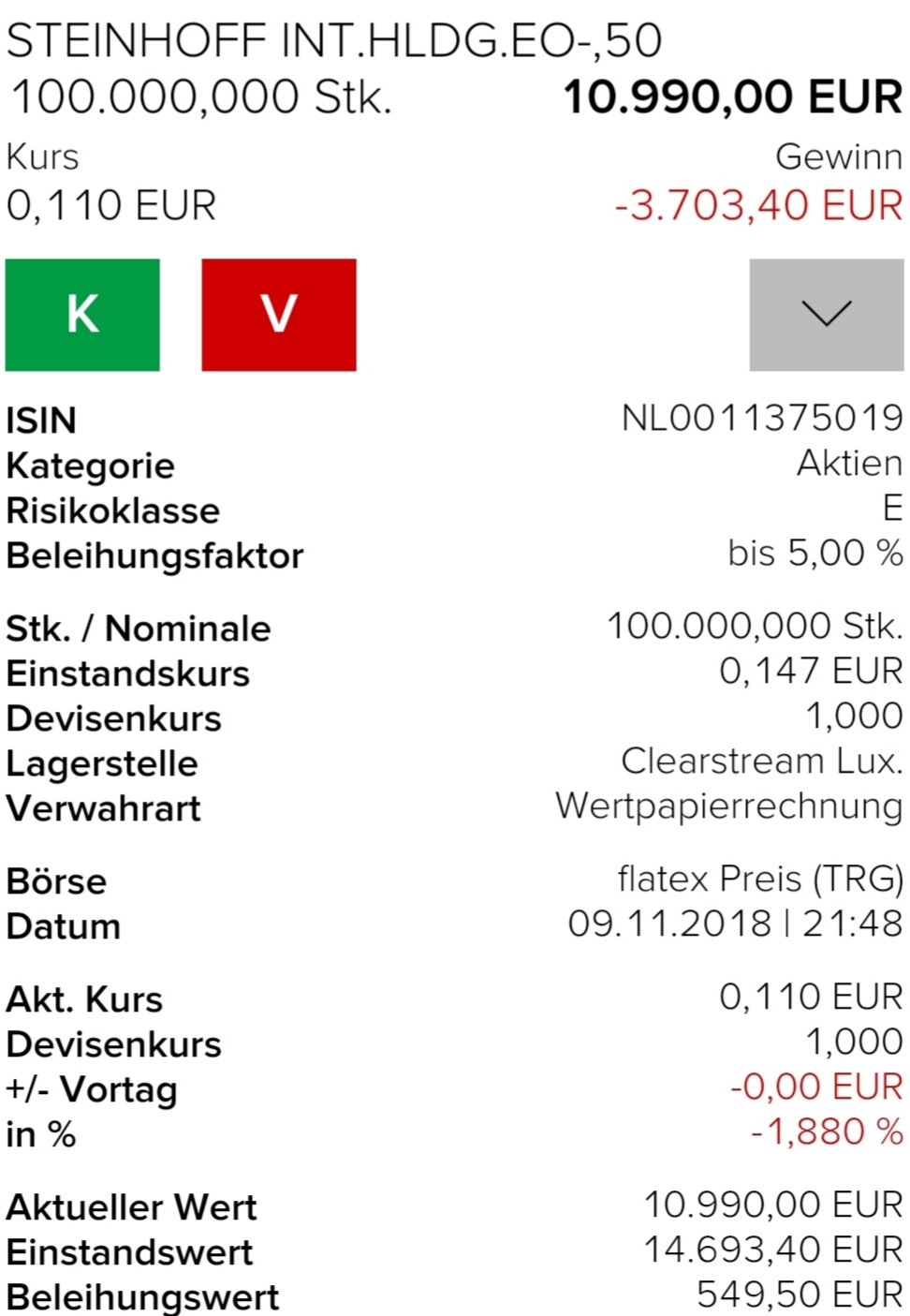
Task: Open the order options via the chevron button
Action: (x=826, y=314)
